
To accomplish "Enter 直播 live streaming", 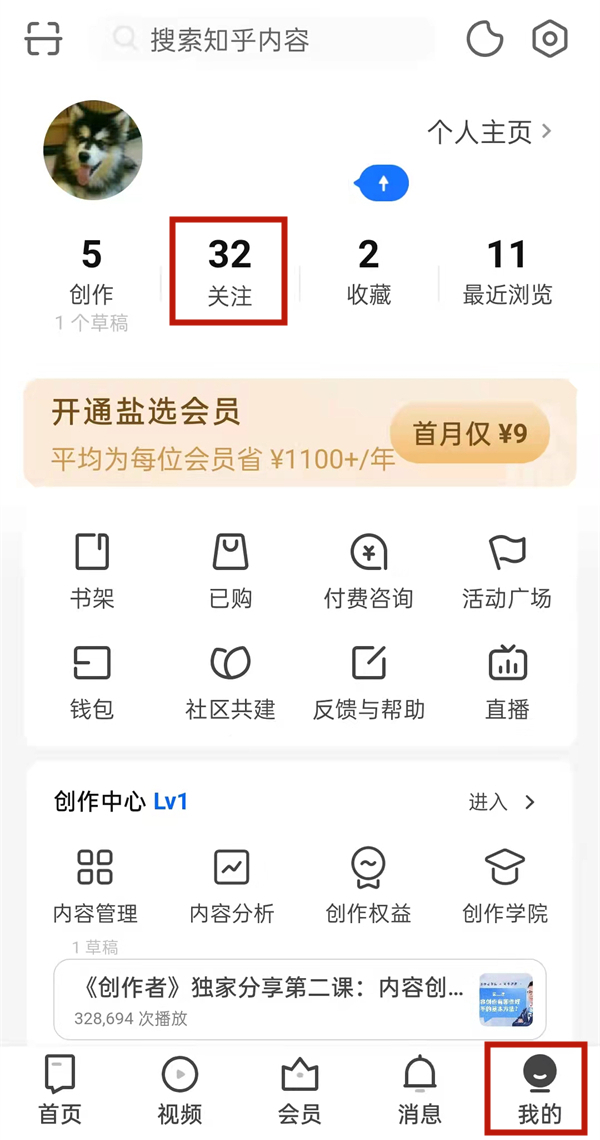I will pos(507,682).
